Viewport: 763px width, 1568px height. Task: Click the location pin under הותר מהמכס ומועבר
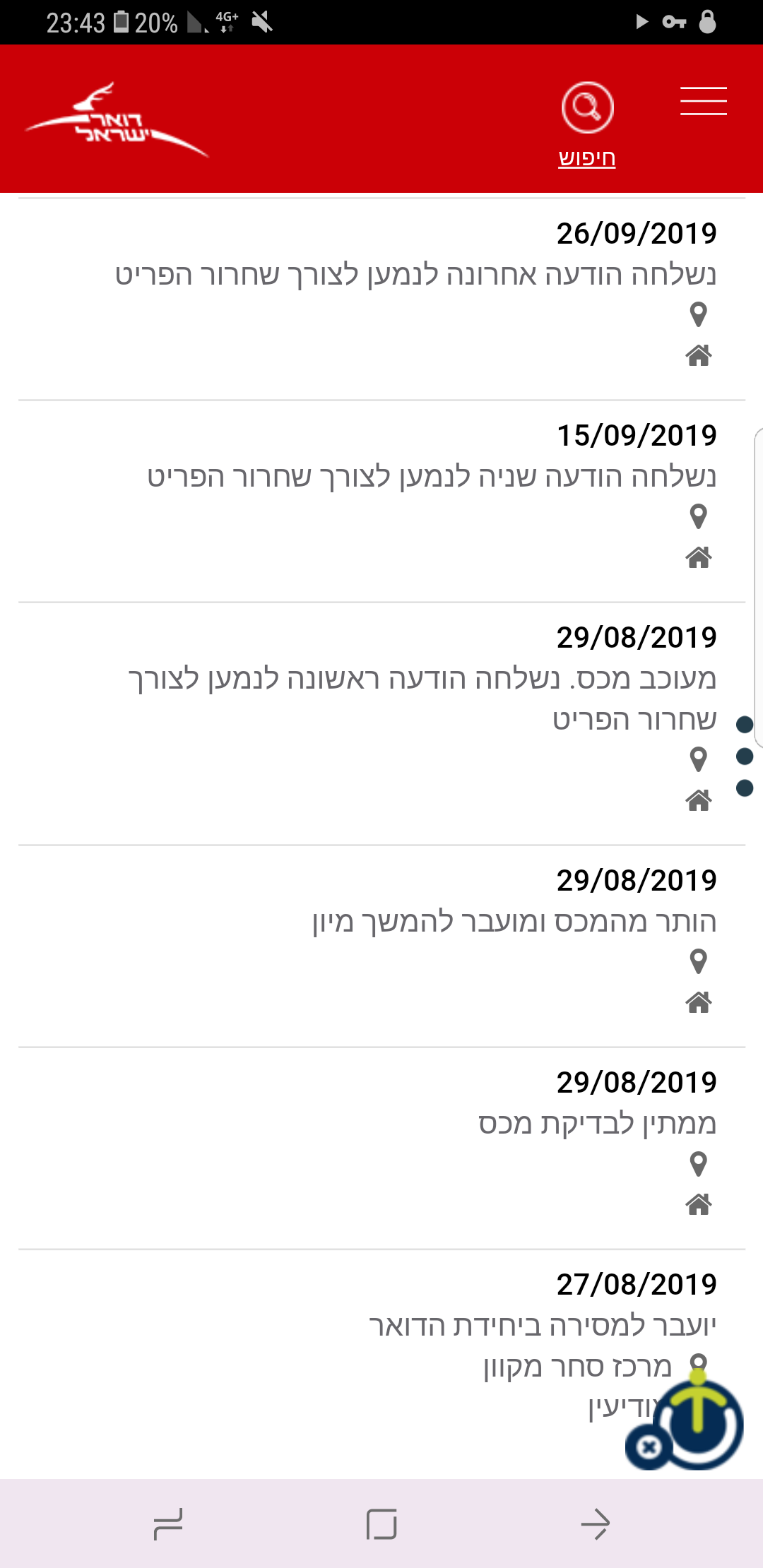pyautogui.click(x=697, y=962)
